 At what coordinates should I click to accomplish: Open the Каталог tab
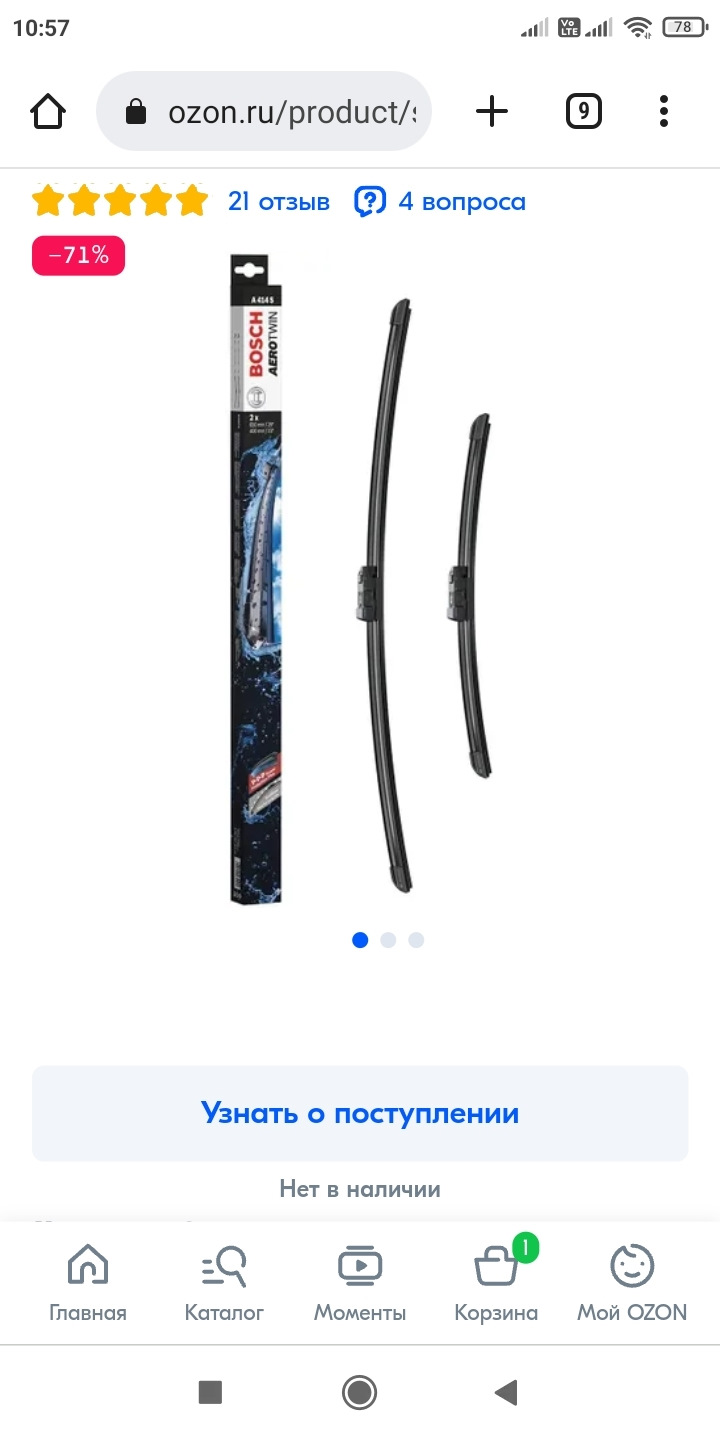224,1284
